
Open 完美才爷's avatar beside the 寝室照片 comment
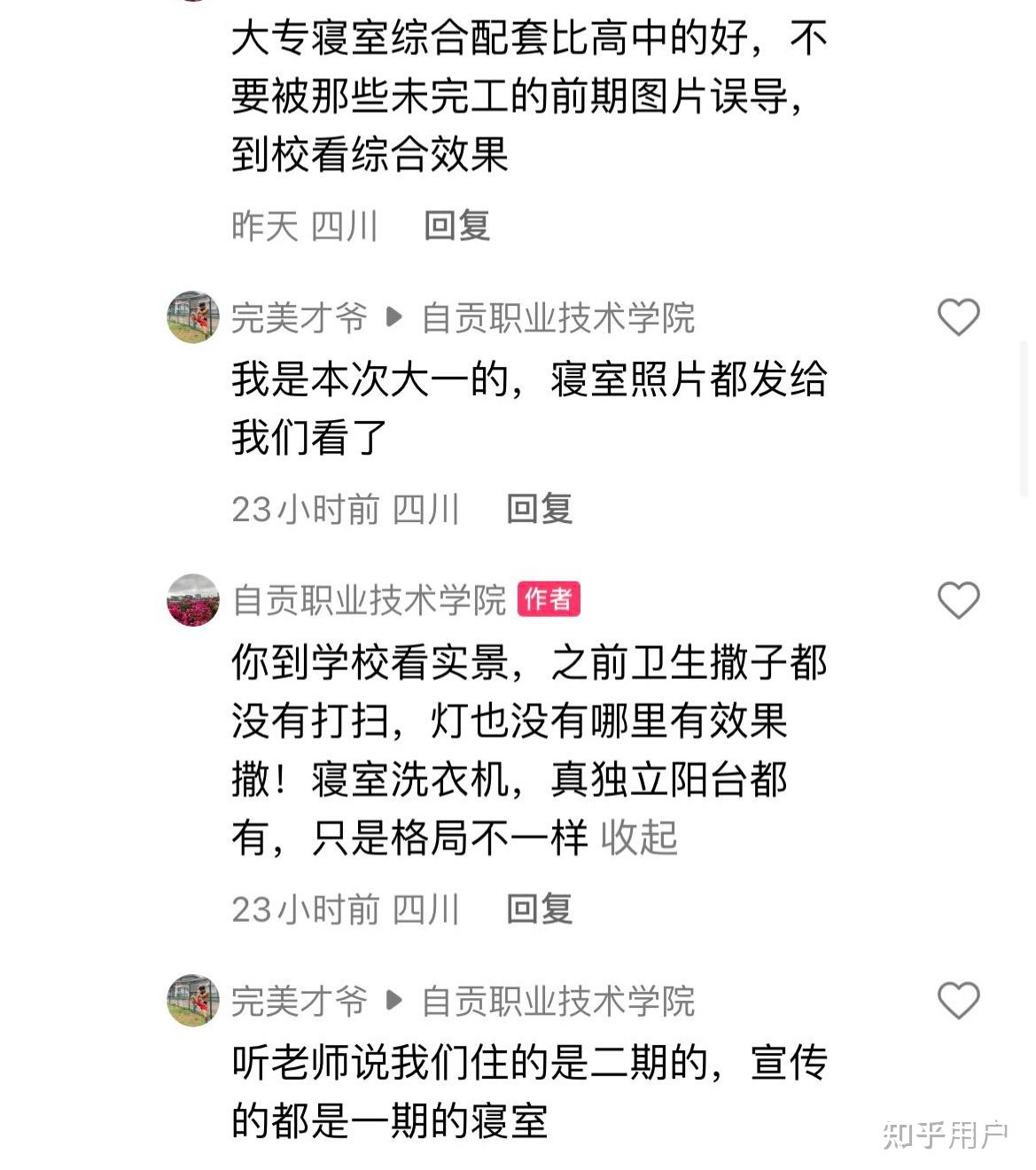coord(193,317)
